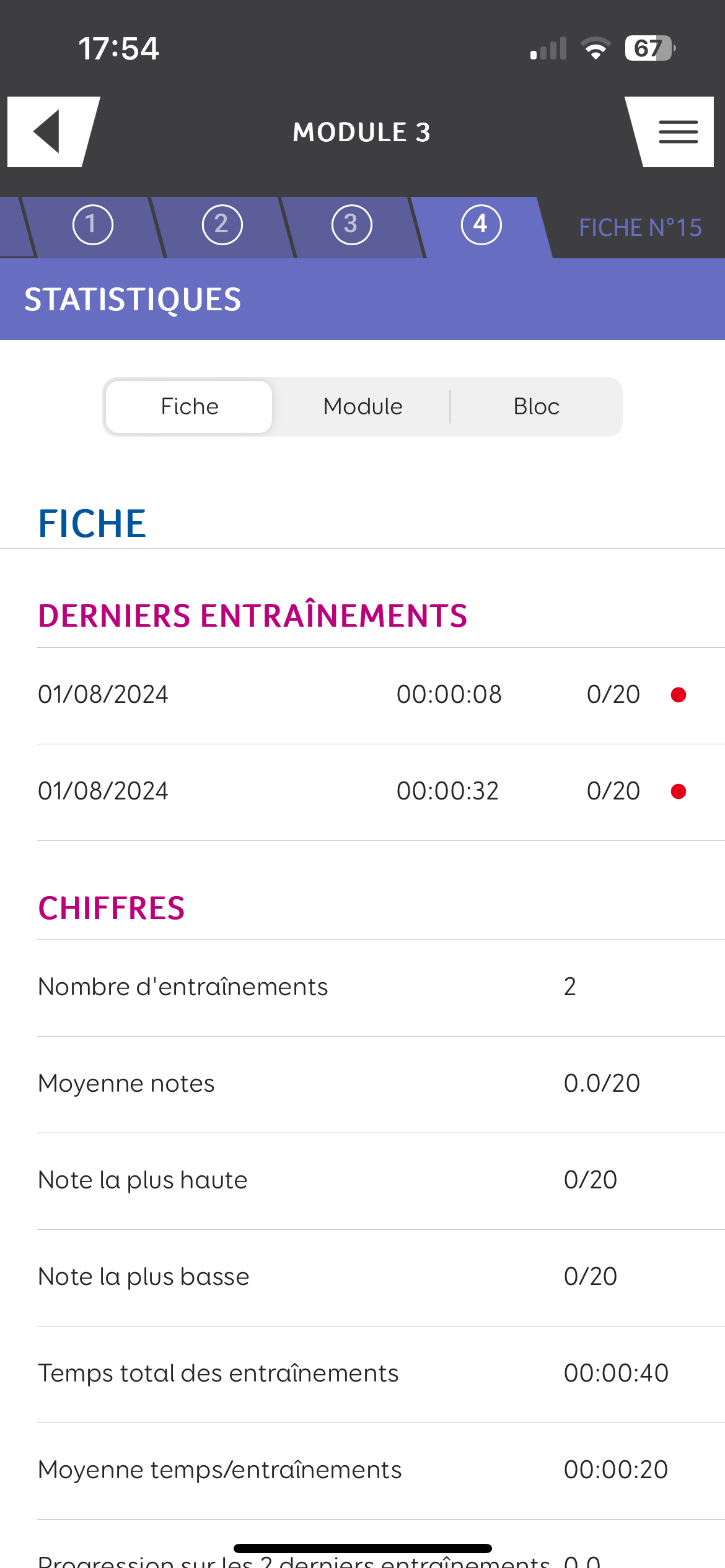The width and height of the screenshot is (725, 1568).
Task: Select step 4 tab
Action: pyautogui.click(x=481, y=225)
